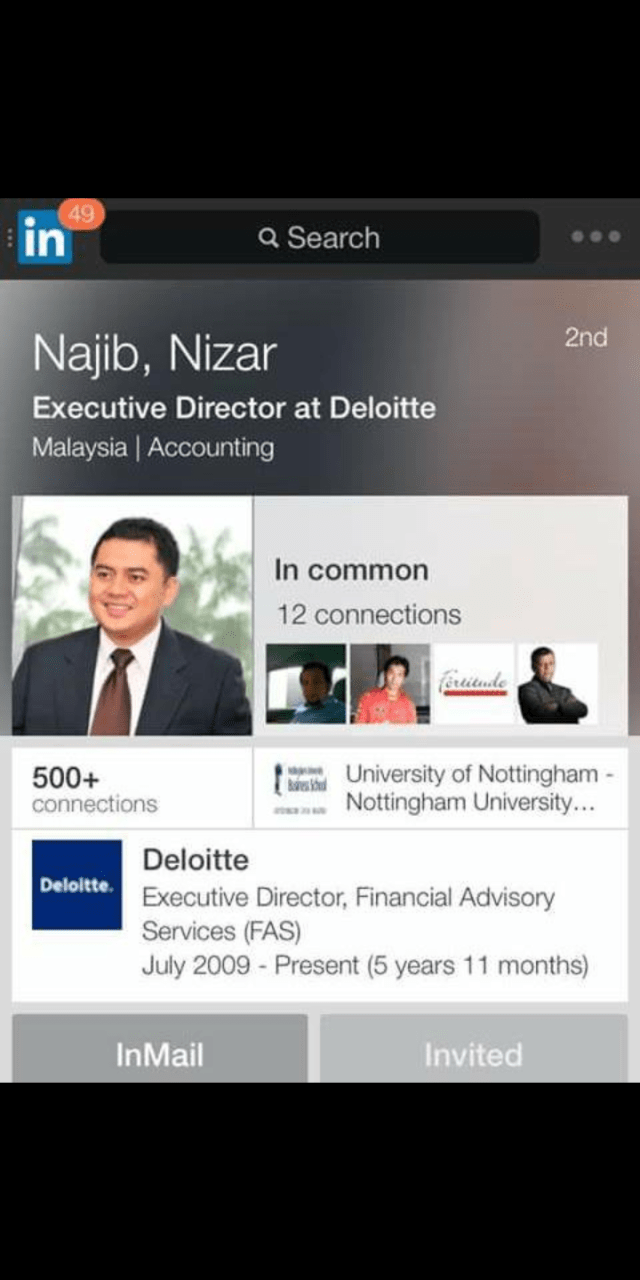Tap the Search field
This screenshot has width=640, height=1280.
(x=320, y=238)
